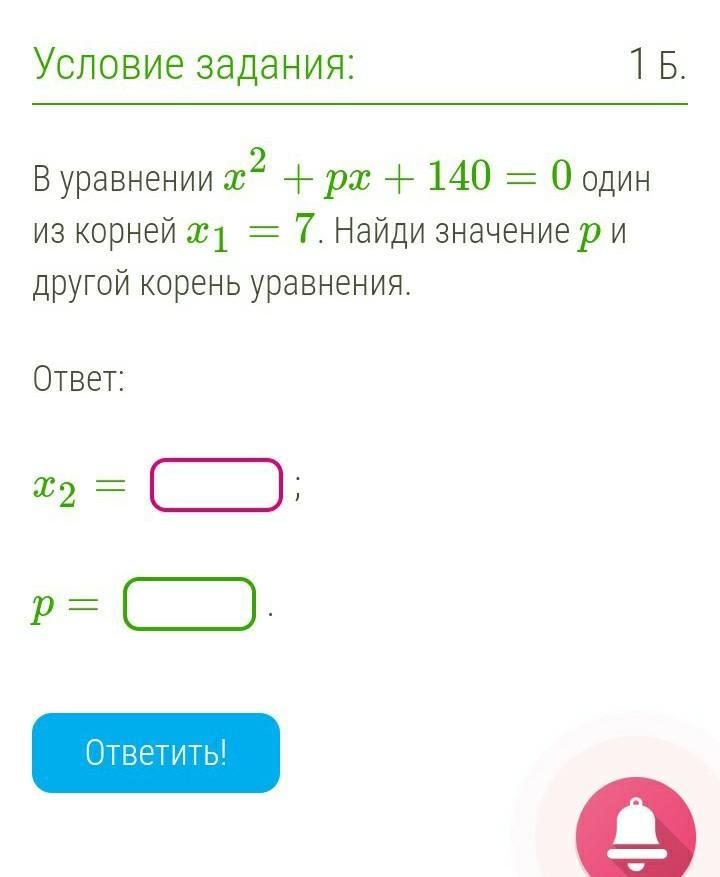This screenshot has width=720, height=877.
Task: Focus the p value input field
Action: click(x=190, y=604)
